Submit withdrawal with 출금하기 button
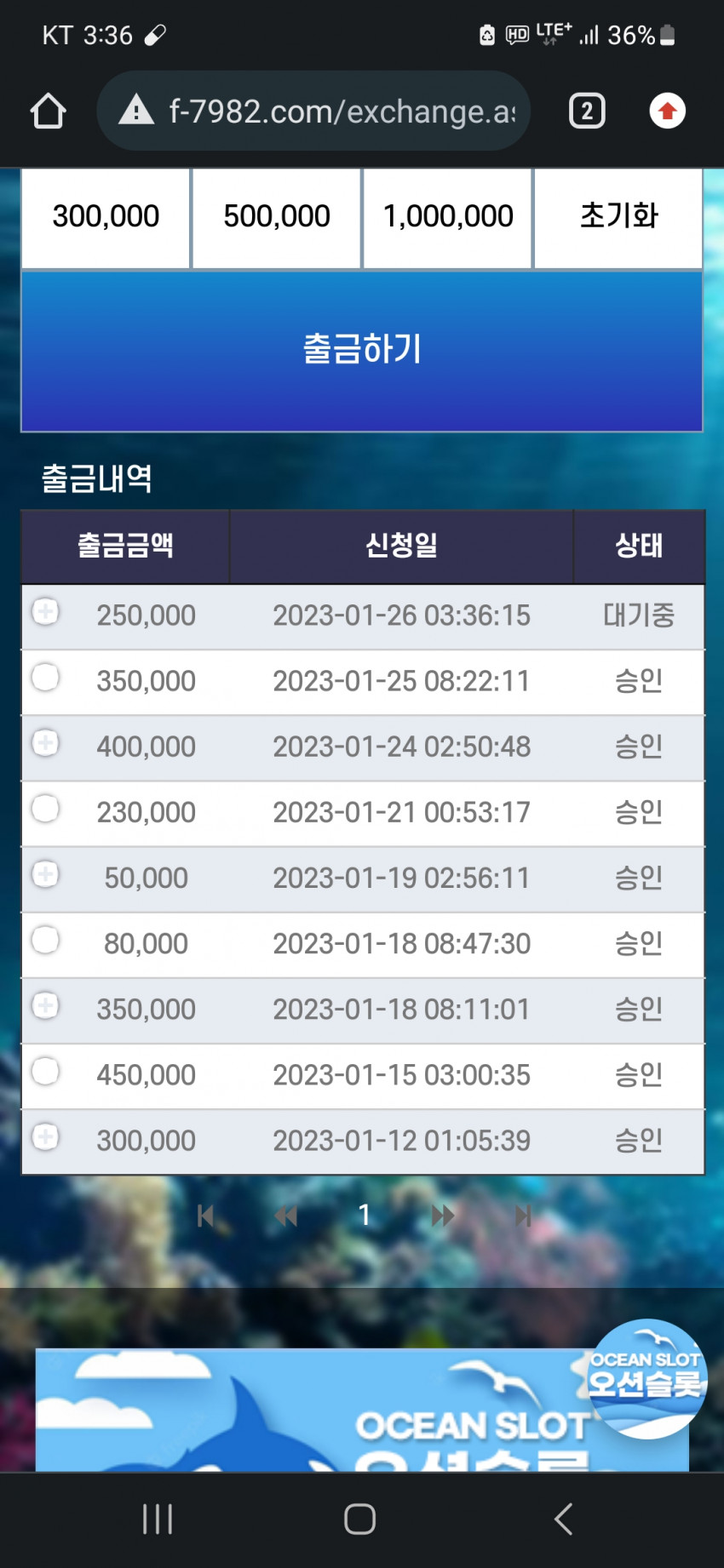 (362, 351)
